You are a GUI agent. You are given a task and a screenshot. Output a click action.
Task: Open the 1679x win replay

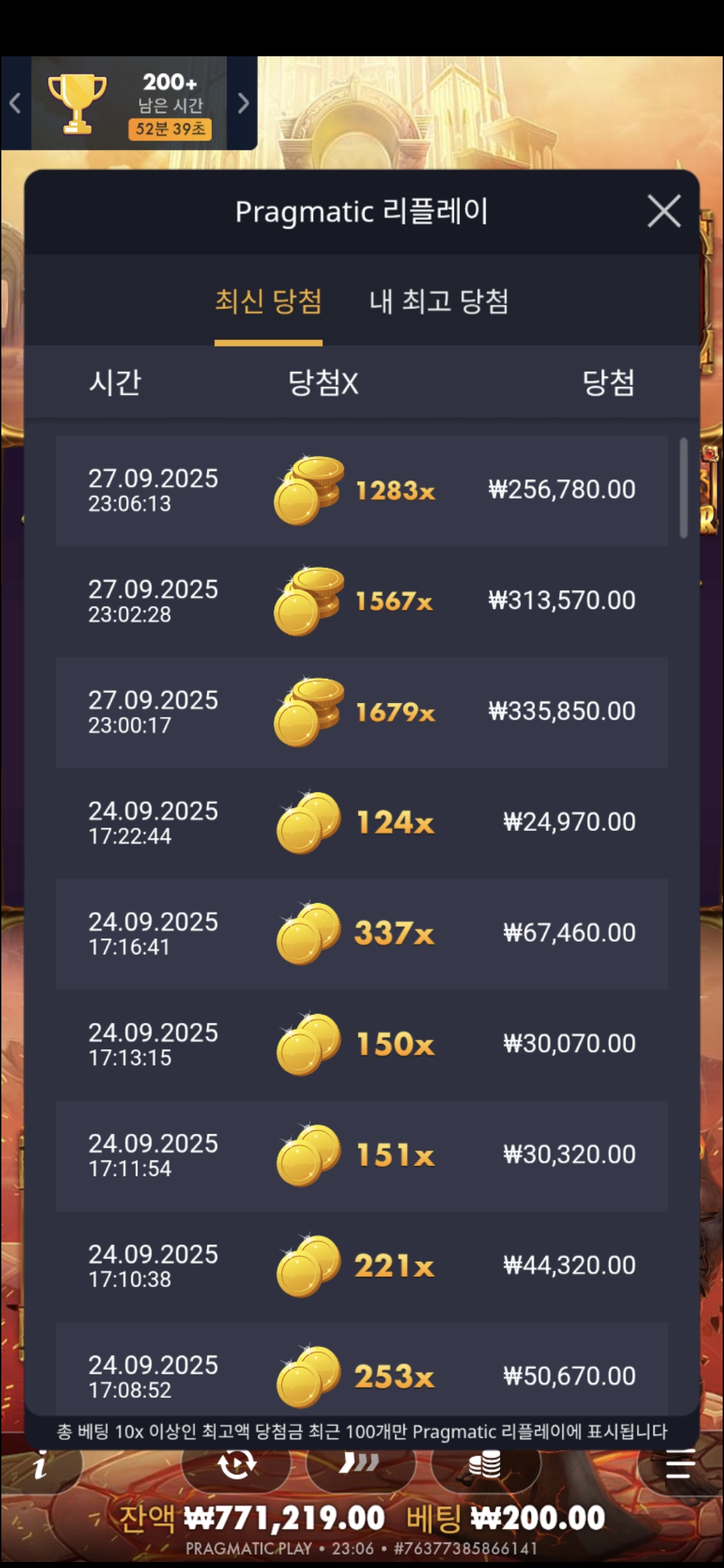pyautogui.click(x=362, y=712)
